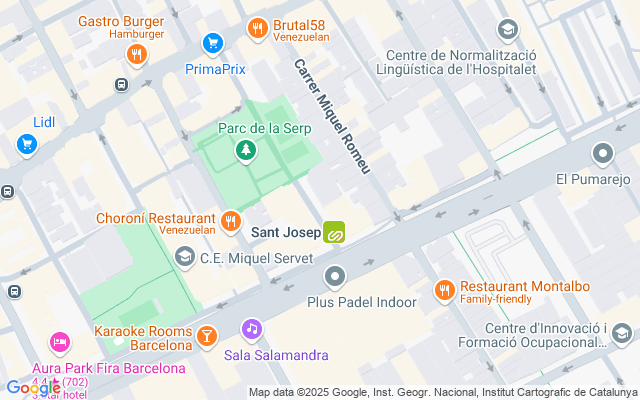Open the Choroní Restaurant pin
The width and height of the screenshot is (640, 400).
pyautogui.click(x=232, y=220)
